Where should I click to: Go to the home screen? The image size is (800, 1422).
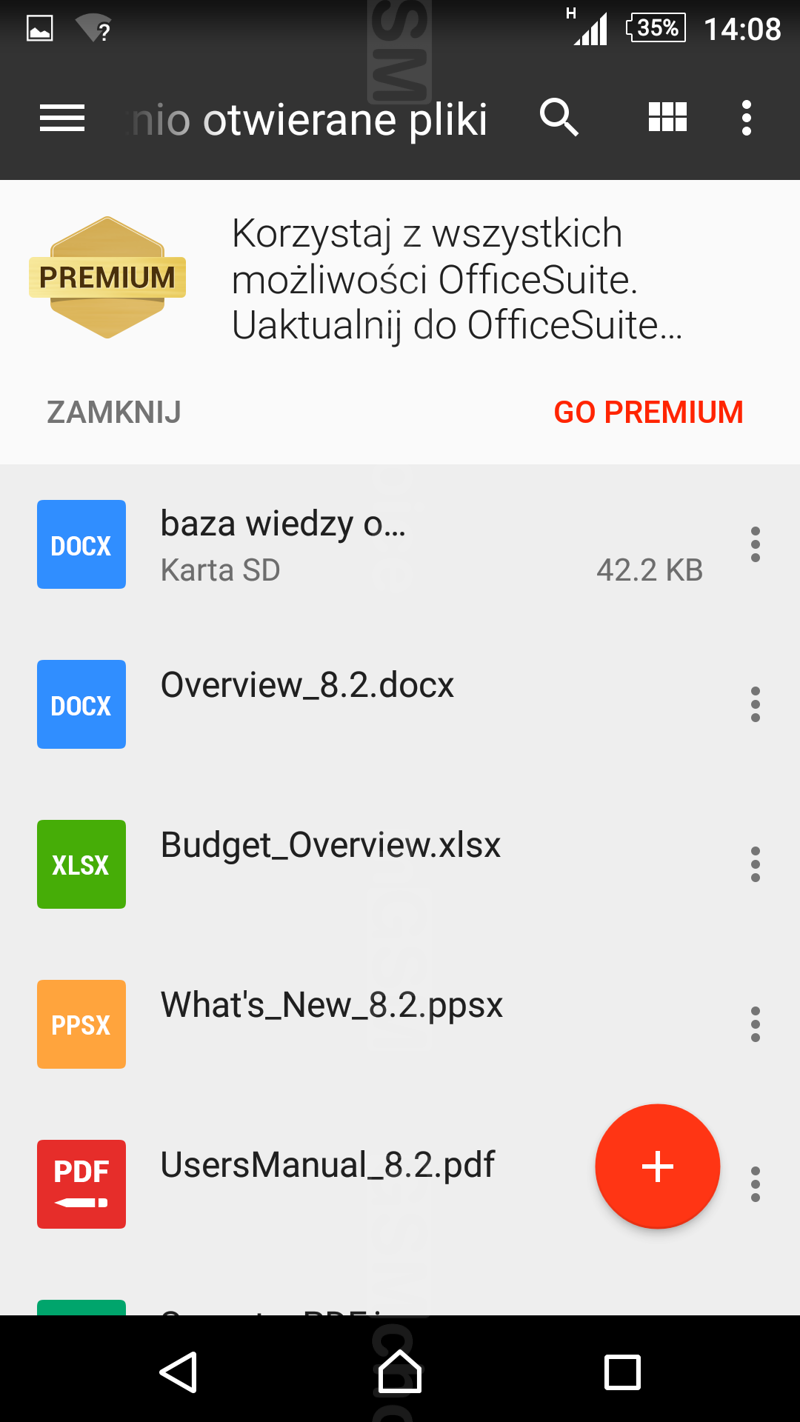tap(400, 1372)
